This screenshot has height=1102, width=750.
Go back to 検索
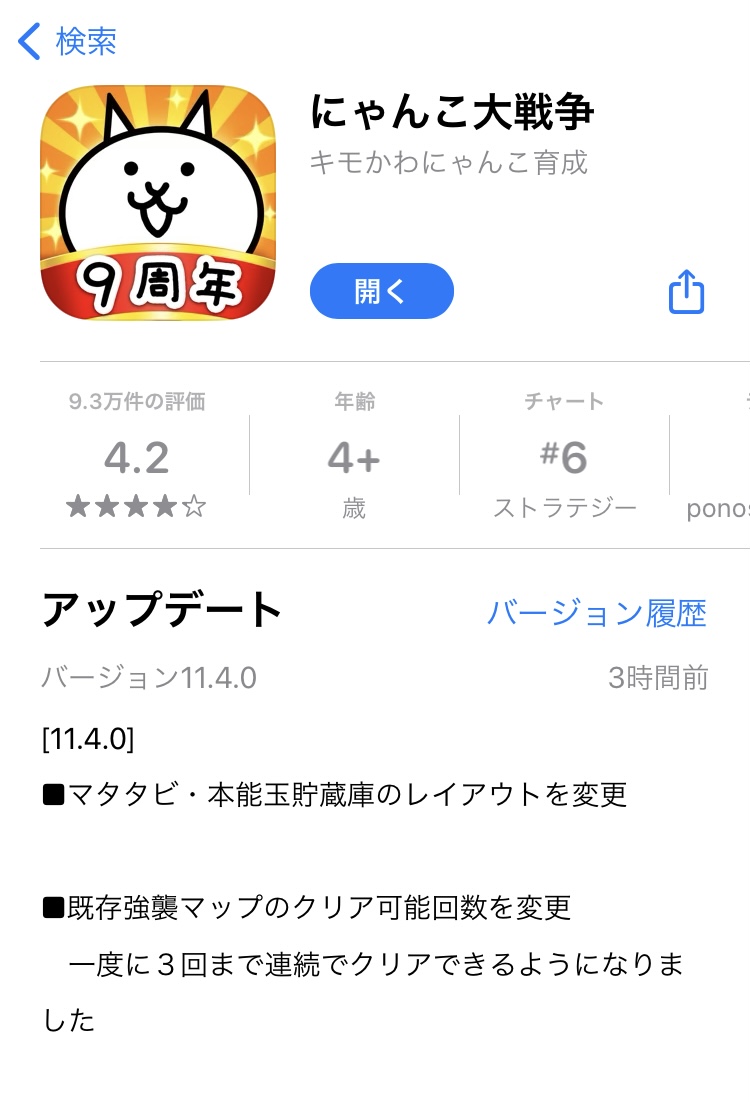[68, 42]
